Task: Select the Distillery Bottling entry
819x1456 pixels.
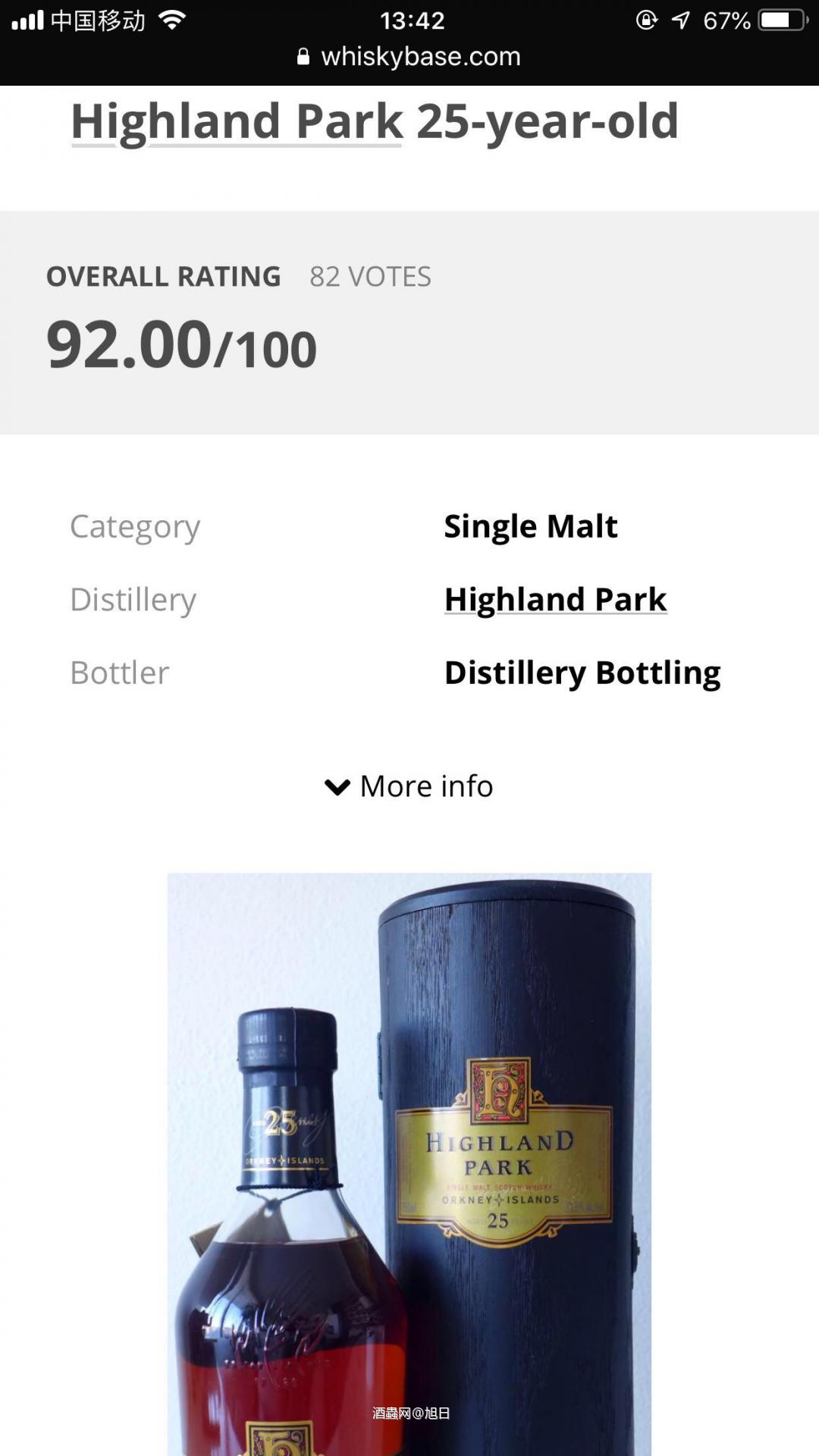Action: (x=582, y=671)
